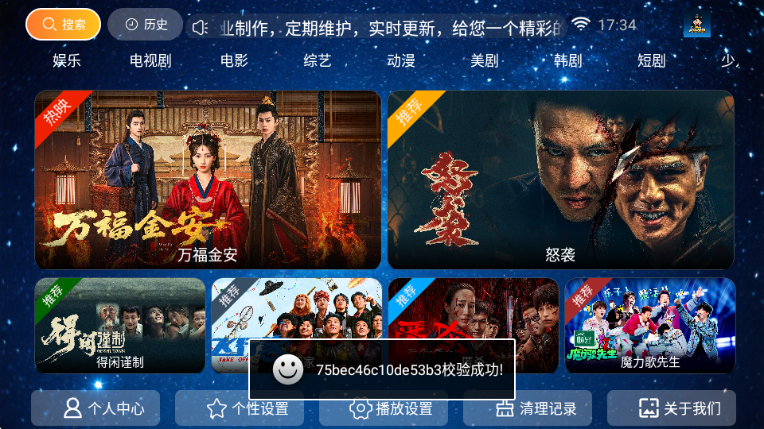Open the 万福金安 drama card
This screenshot has width=764, height=429.
[x=207, y=180]
